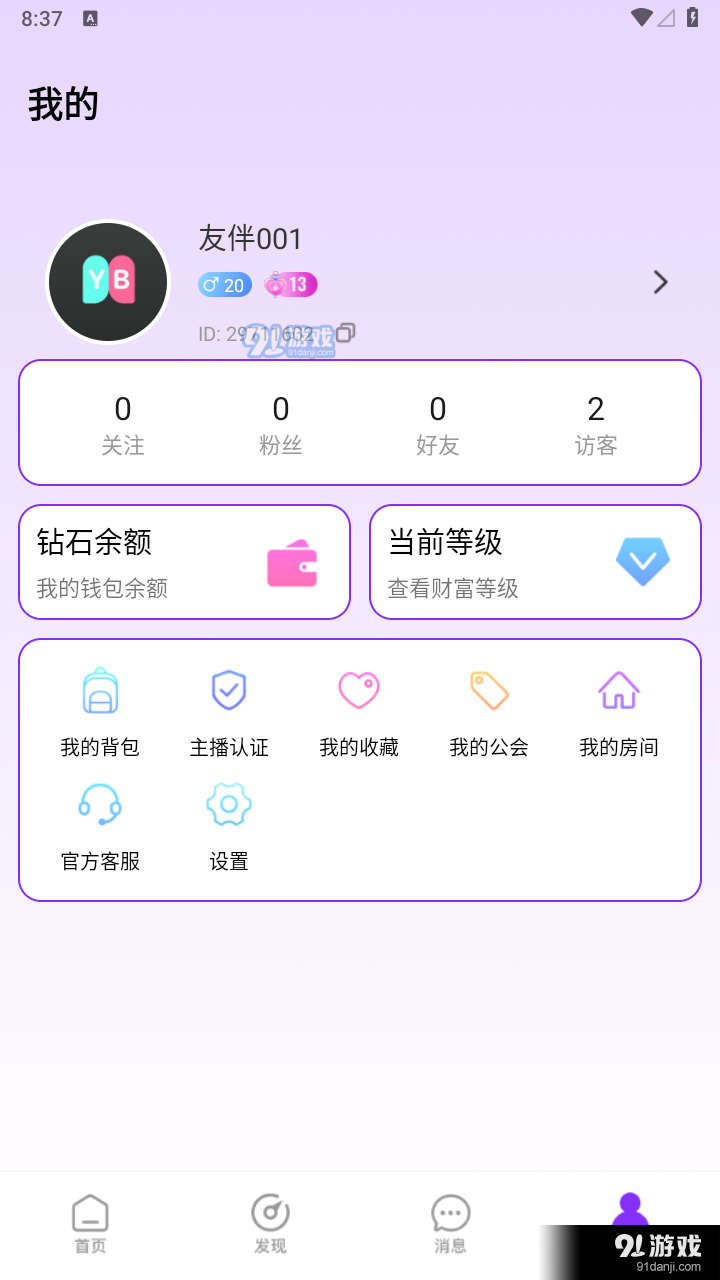Tap the gender age badge showing 20

click(224, 285)
